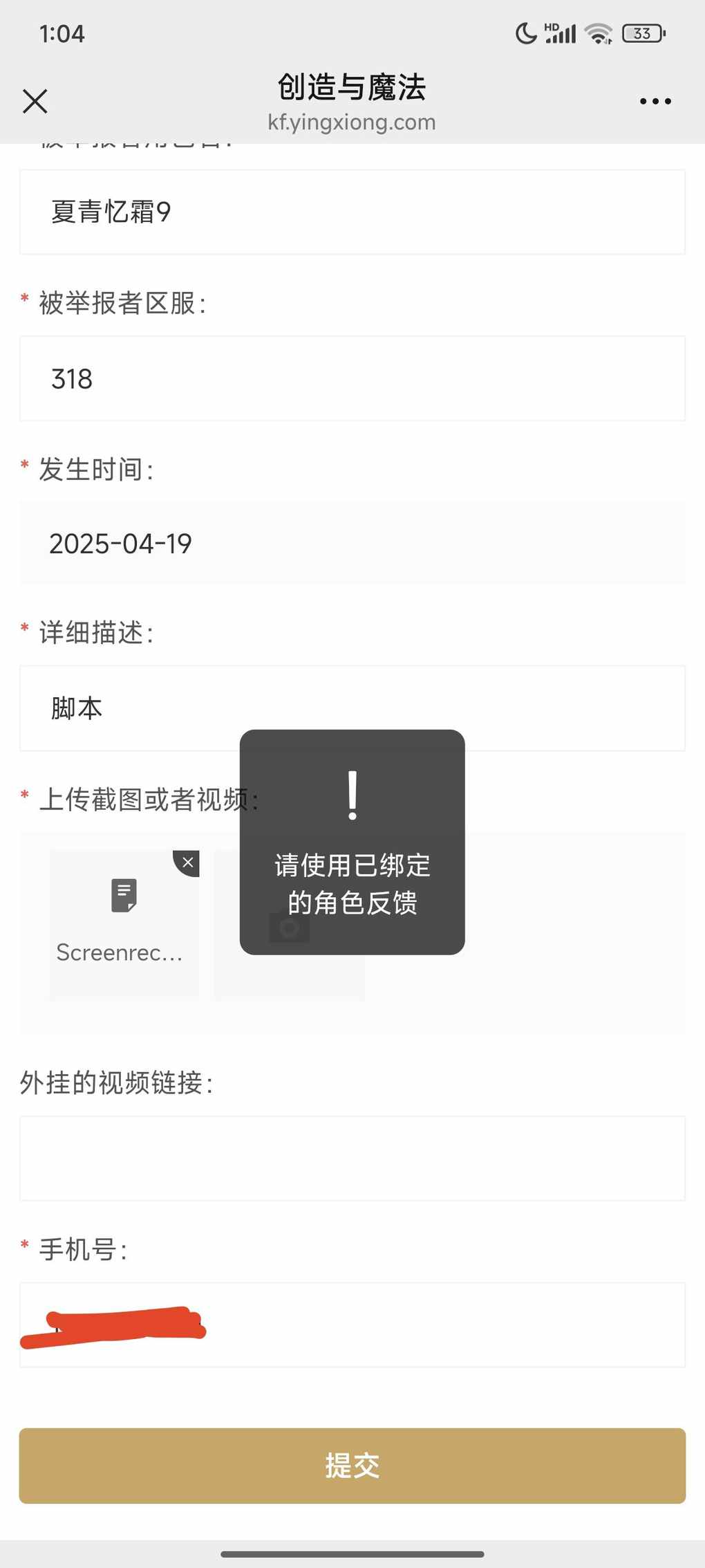Submit the report with 提交
This screenshot has height=1568, width=705.
click(352, 1466)
